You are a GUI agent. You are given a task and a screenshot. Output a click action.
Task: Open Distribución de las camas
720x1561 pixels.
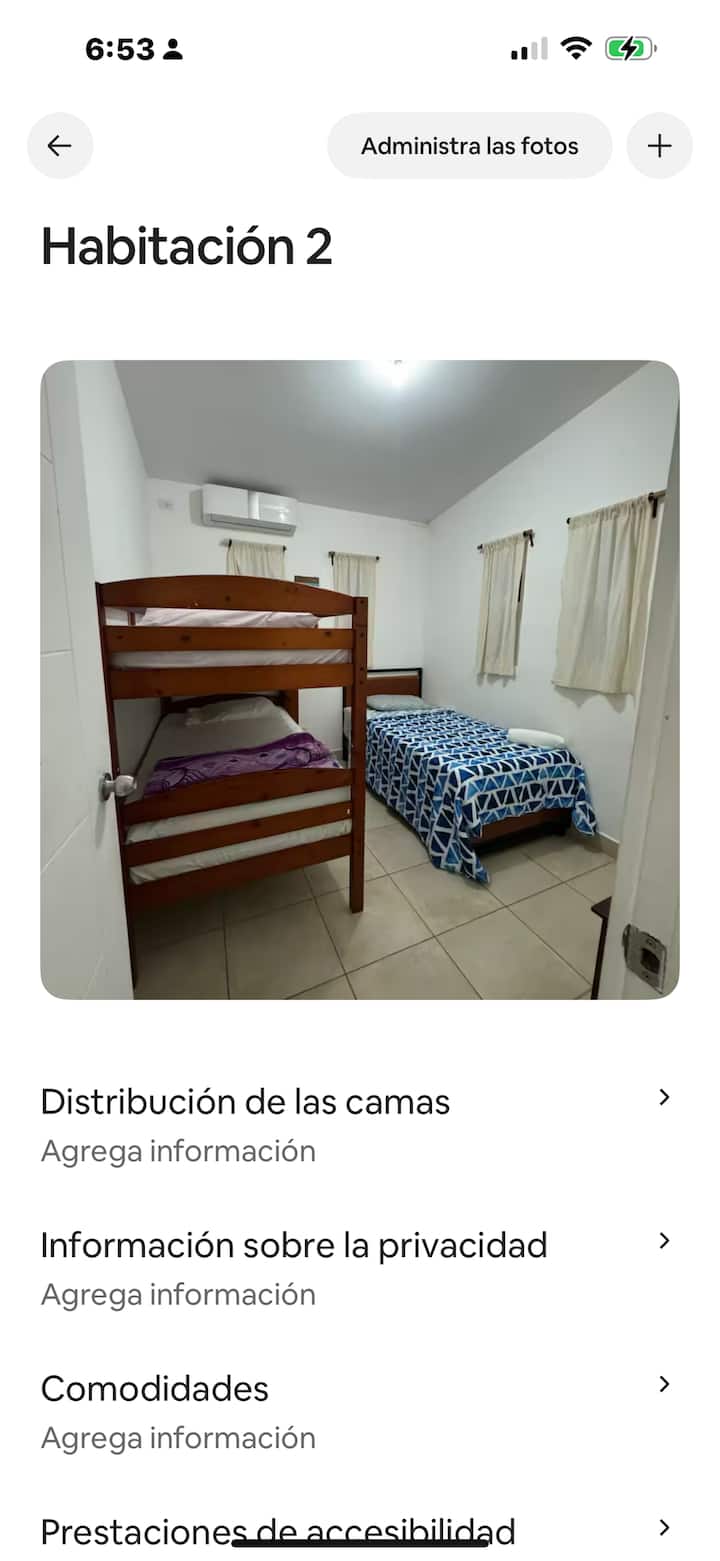358,1124
